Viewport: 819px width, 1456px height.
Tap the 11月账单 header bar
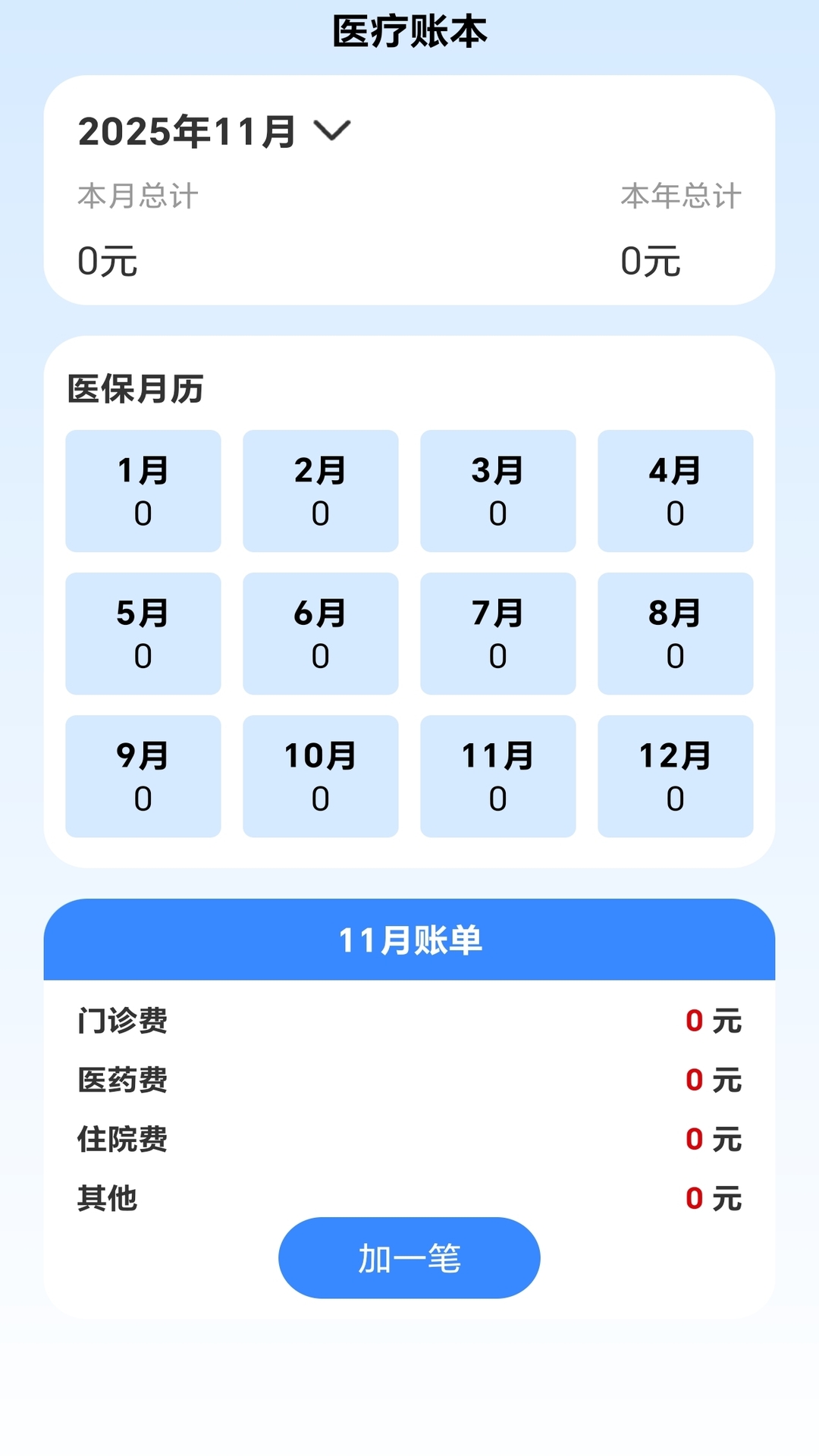coord(409,940)
